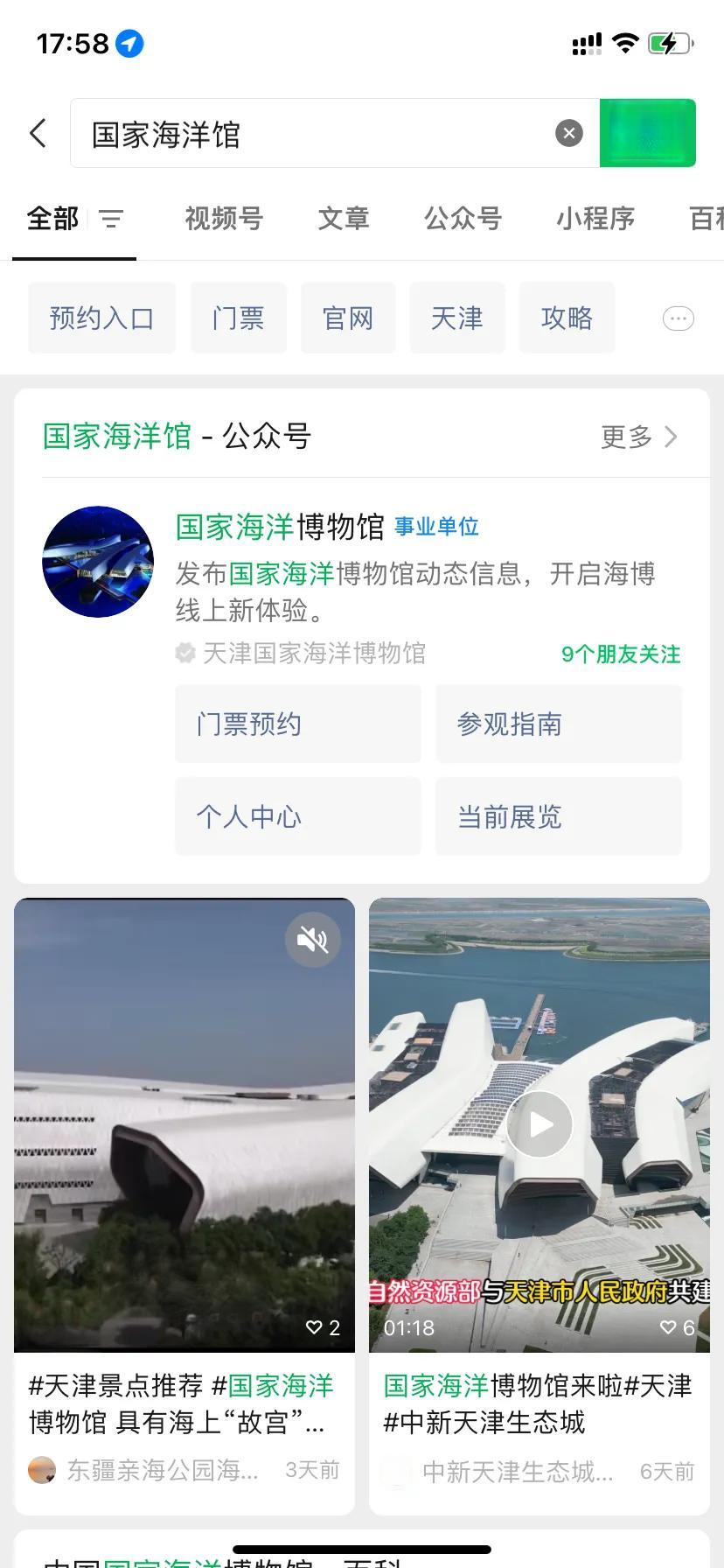Select the 官网 suggestion chip
Image resolution: width=724 pixels, height=1568 pixels.
[348, 318]
